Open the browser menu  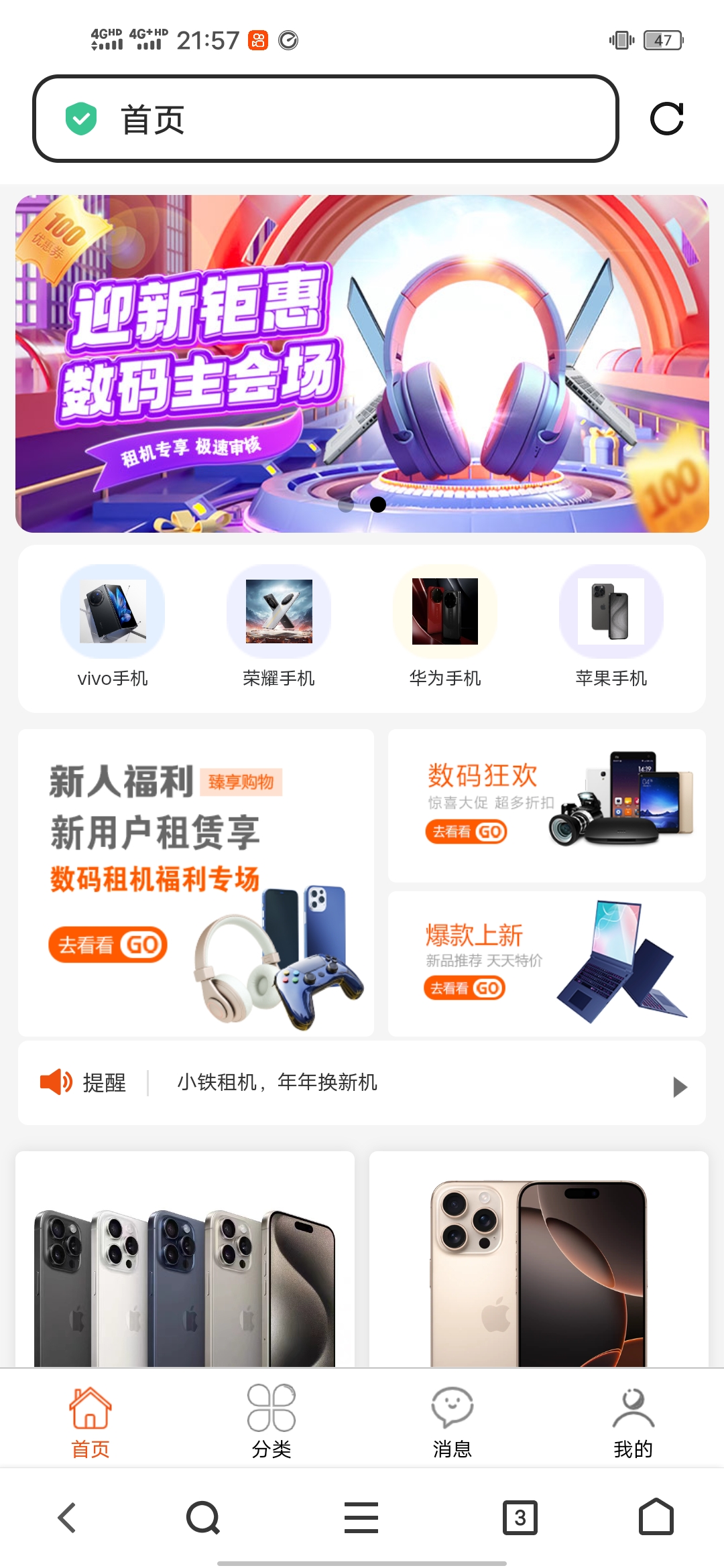[x=361, y=1518]
